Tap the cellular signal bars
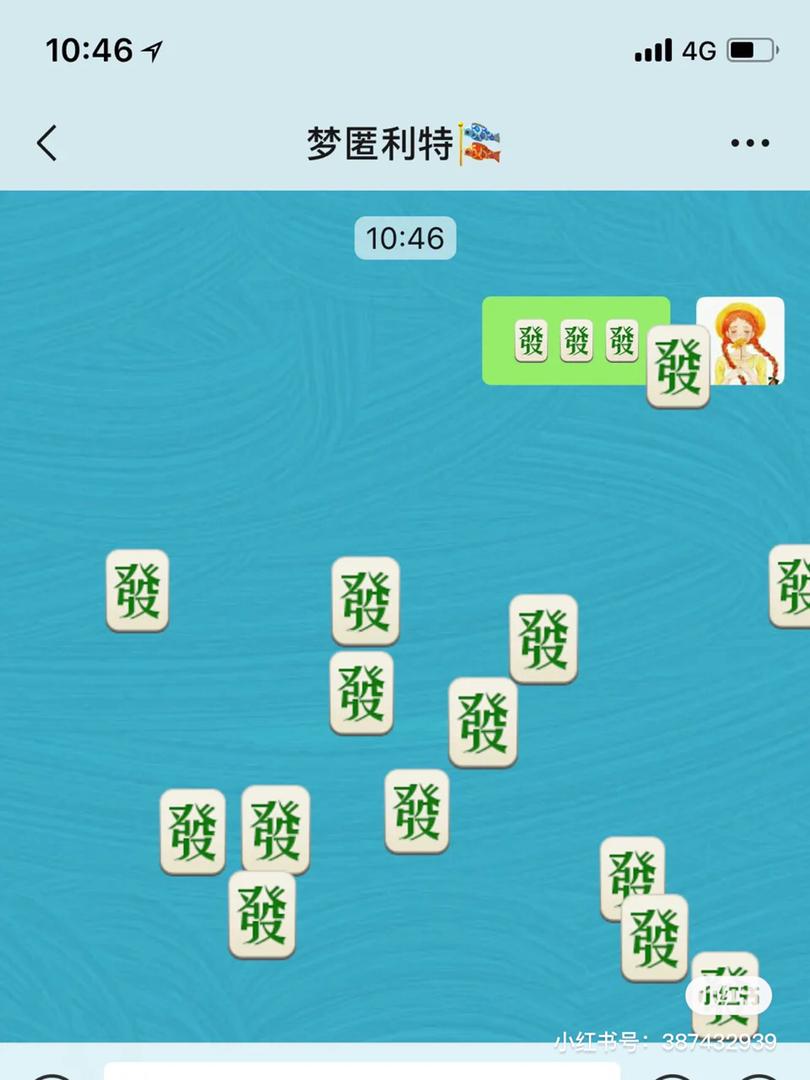 click(x=651, y=49)
